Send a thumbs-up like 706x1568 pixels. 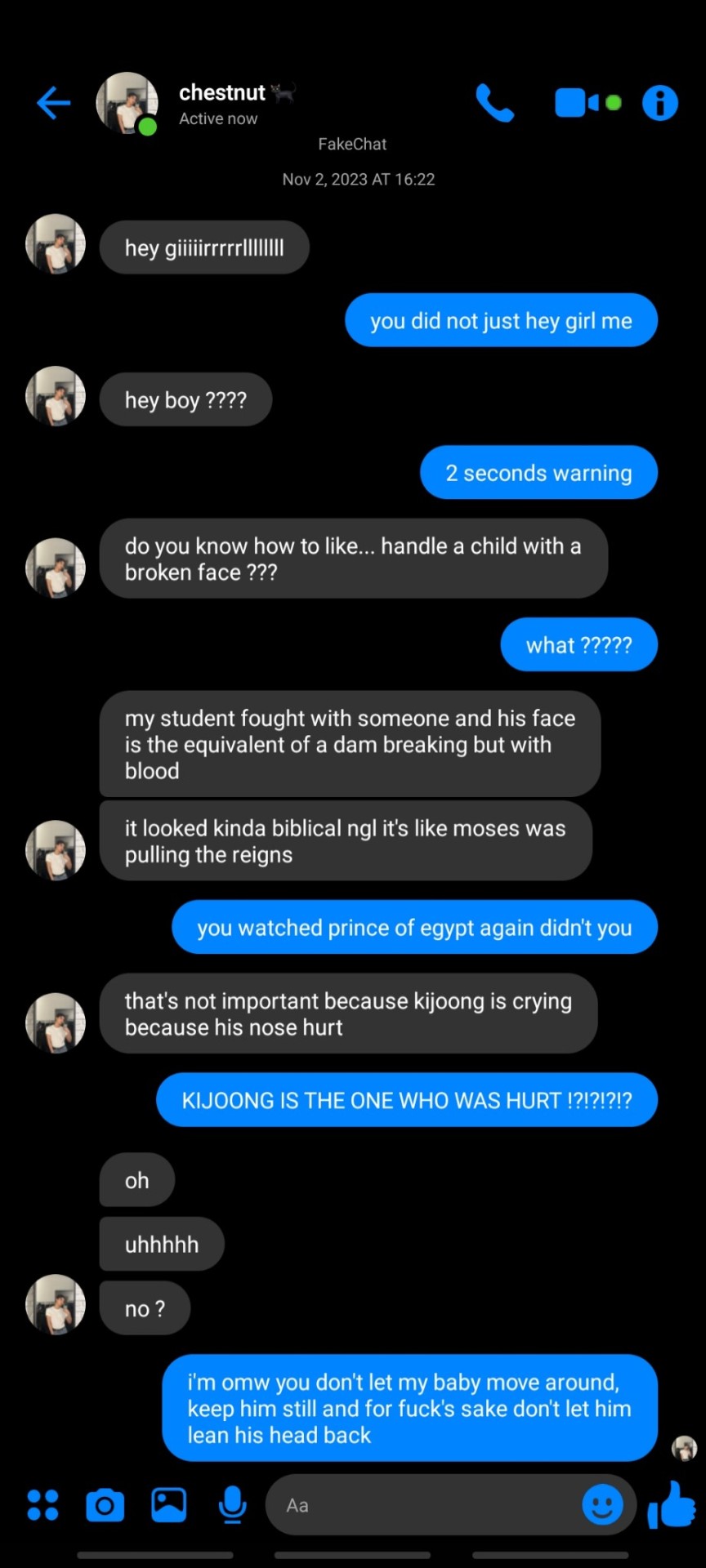point(672,1505)
